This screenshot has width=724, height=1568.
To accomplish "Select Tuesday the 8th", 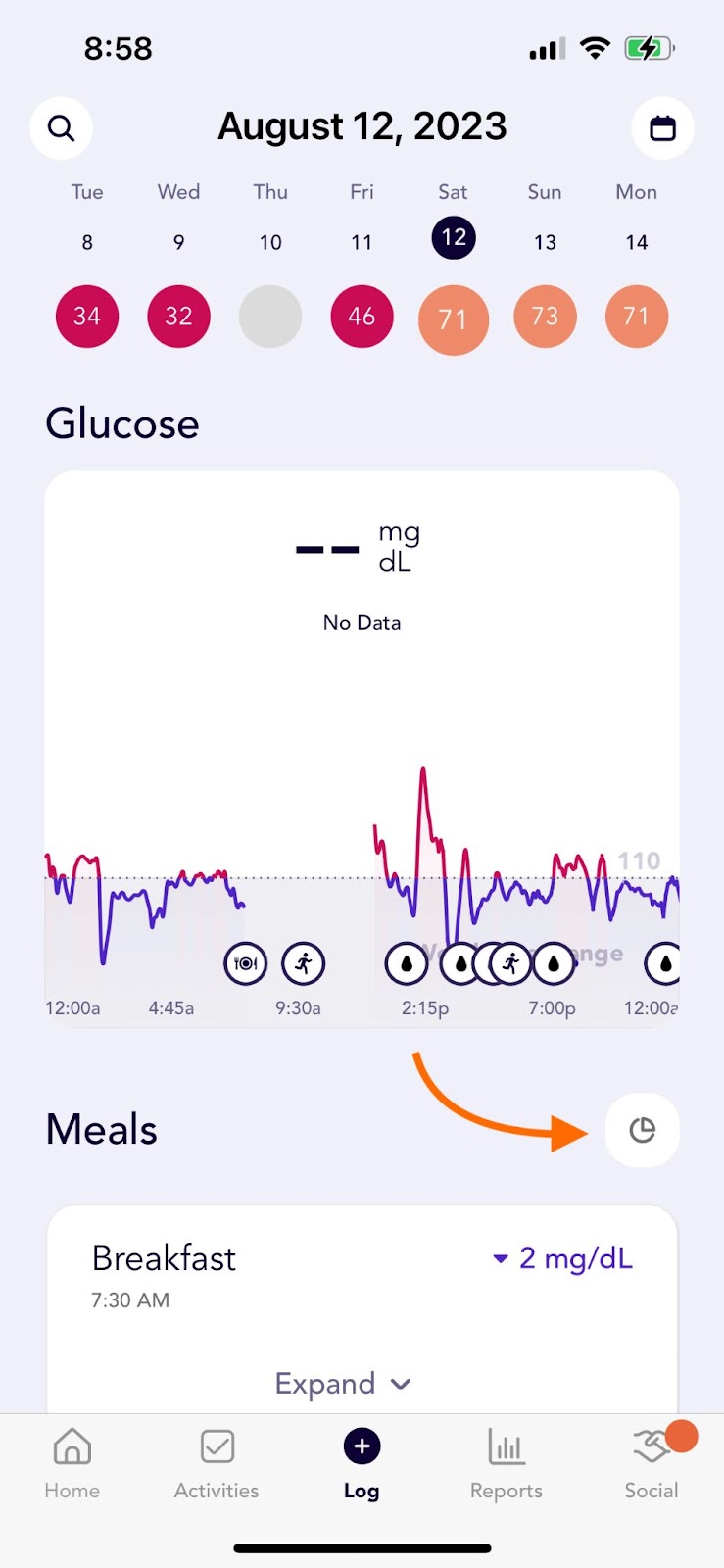I will [x=87, y=242].
